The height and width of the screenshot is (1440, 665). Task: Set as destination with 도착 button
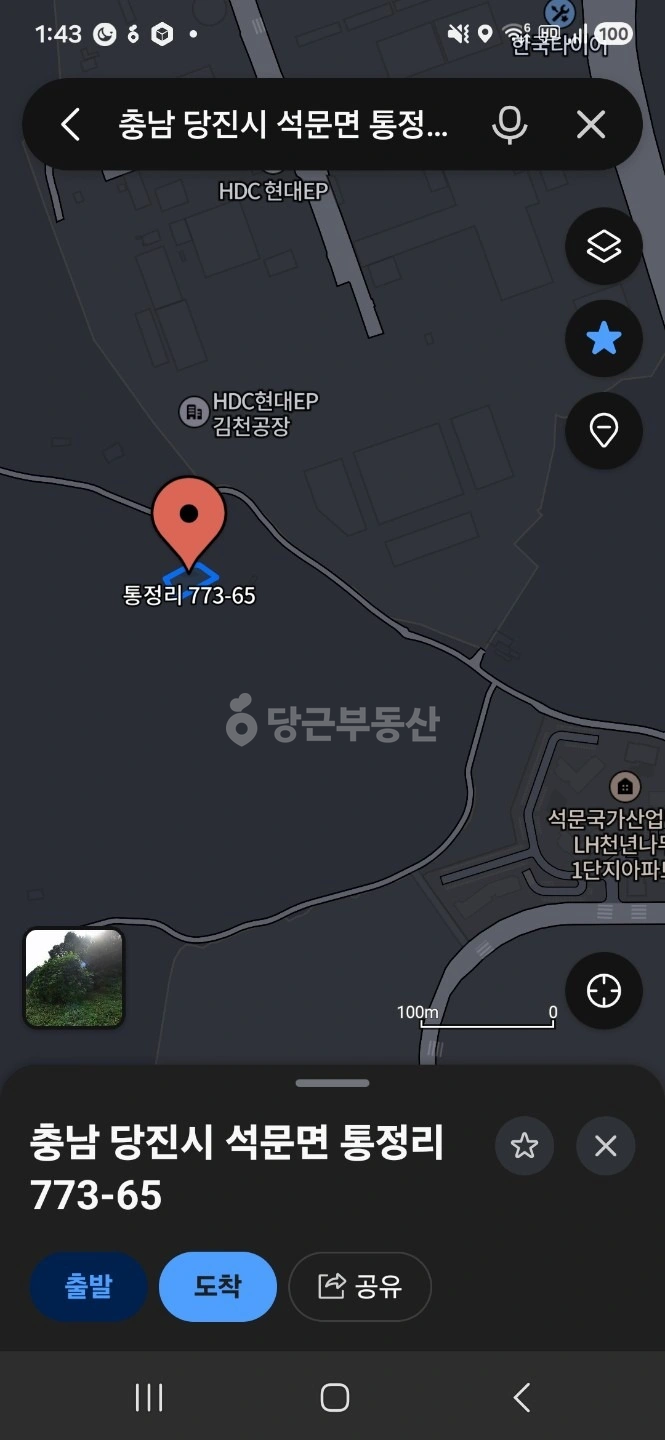coord(217,1287)
